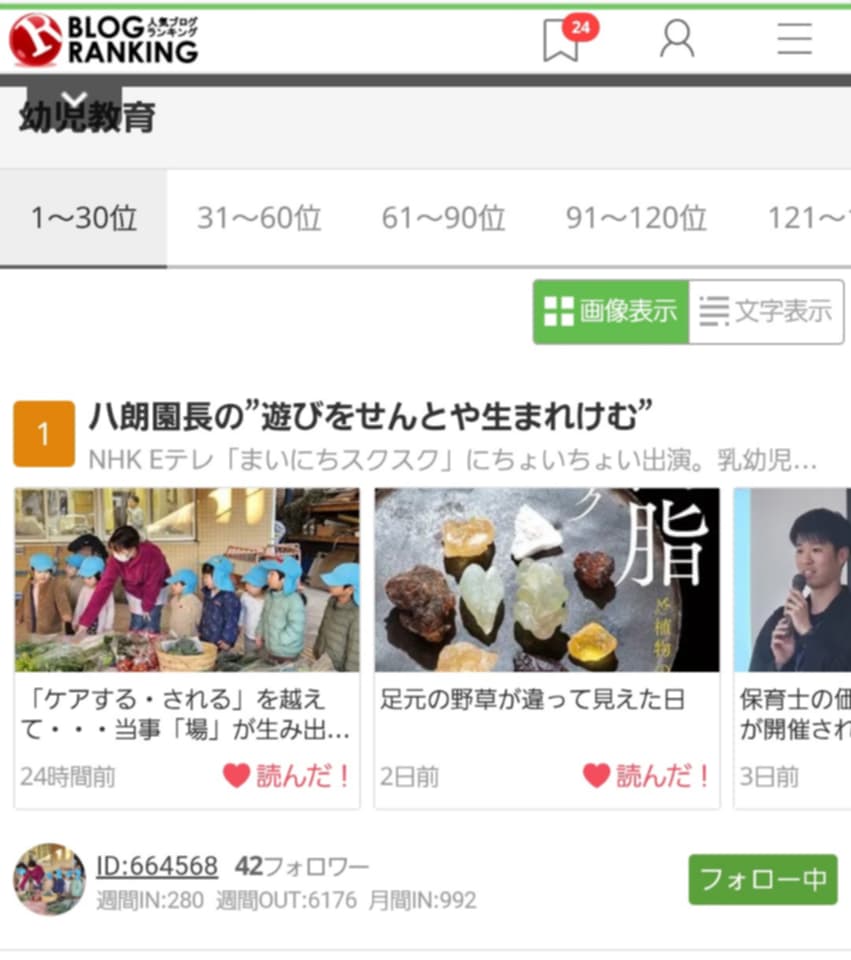This screenshot has height=960, width=851.
Task: Open the blogger's avatar picture
Action: (x=50, y=879)
